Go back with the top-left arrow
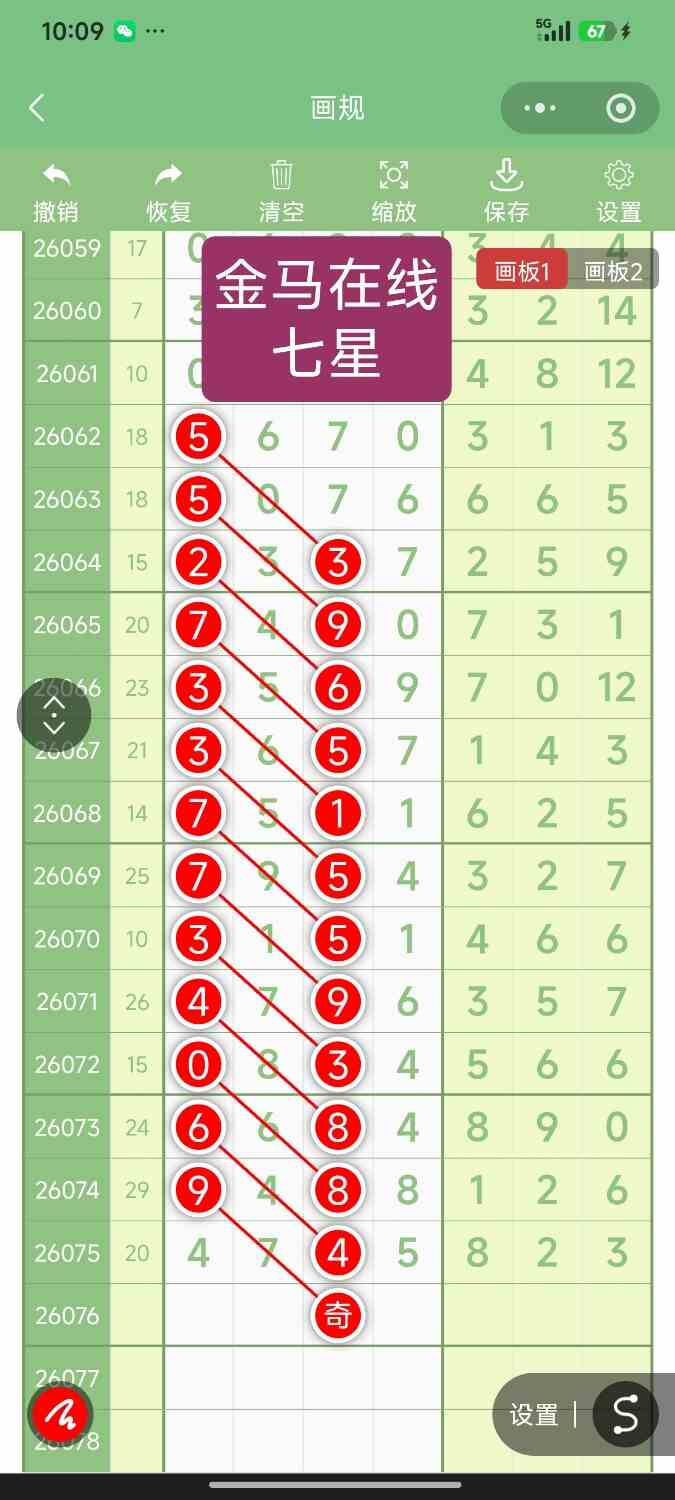675x1500 pixels. (x=37, y=108)
